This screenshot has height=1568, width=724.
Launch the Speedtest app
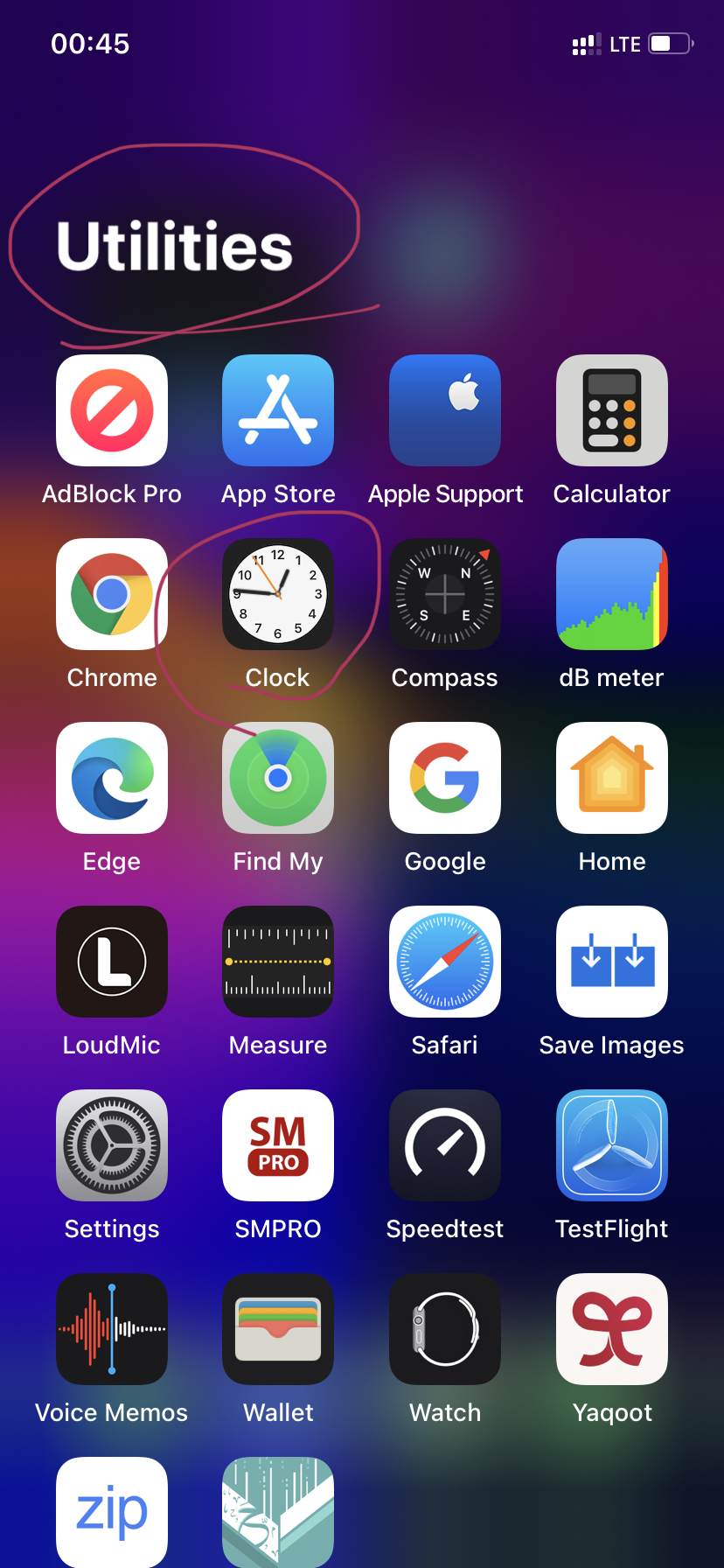[x=445, y=1145]
